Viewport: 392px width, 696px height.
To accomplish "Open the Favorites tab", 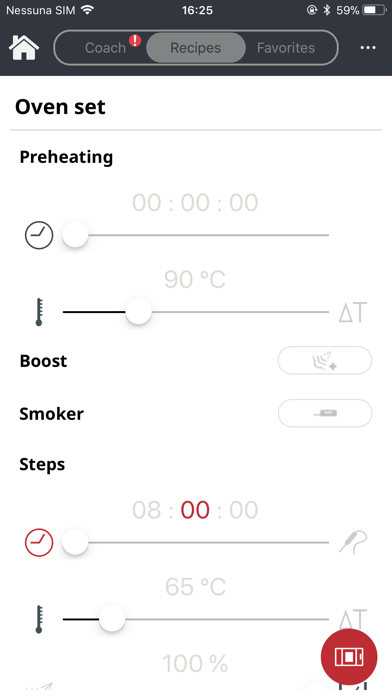I will point(286,47).
